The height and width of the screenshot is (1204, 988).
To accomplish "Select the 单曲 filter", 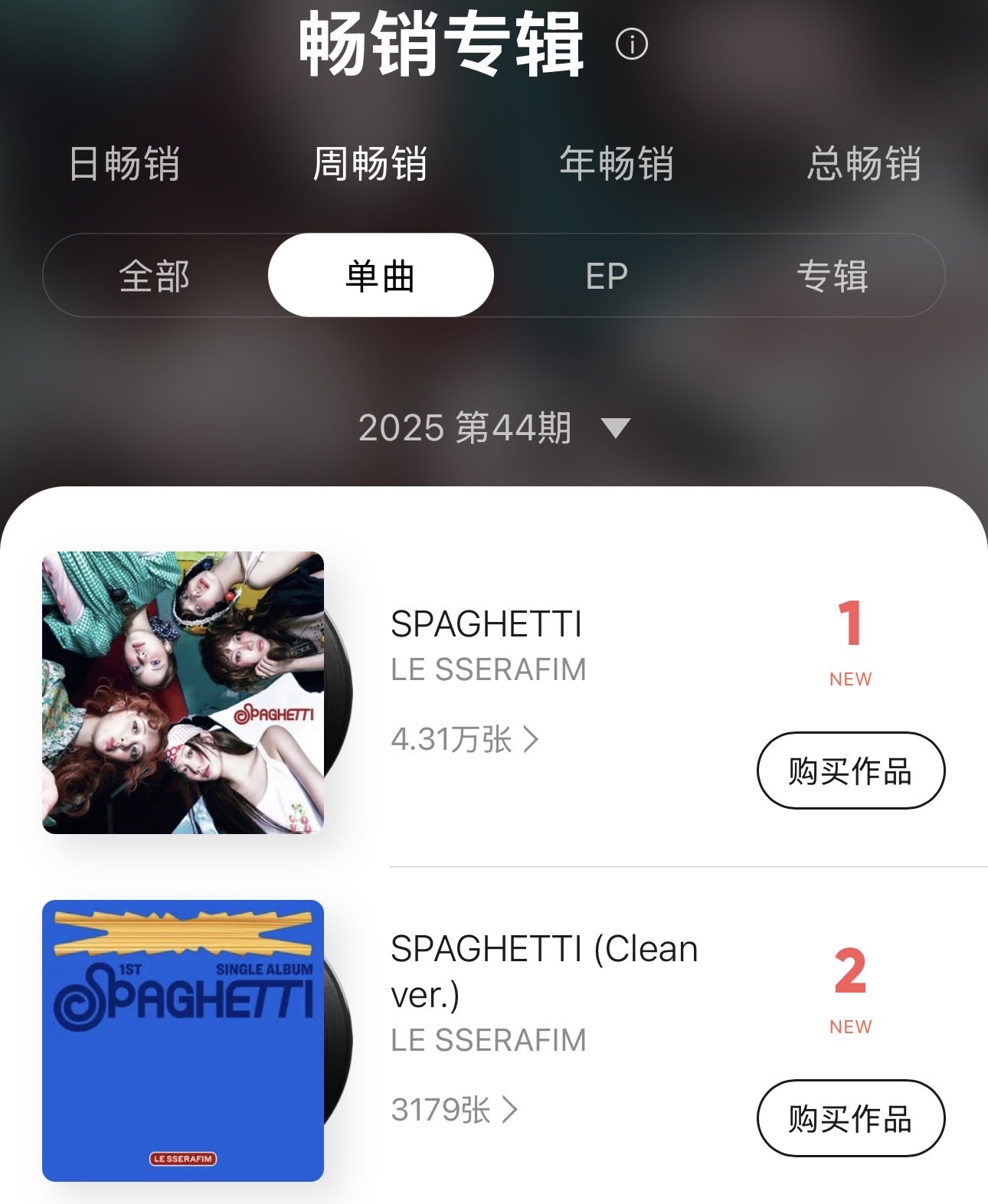I will pos(381,276).
